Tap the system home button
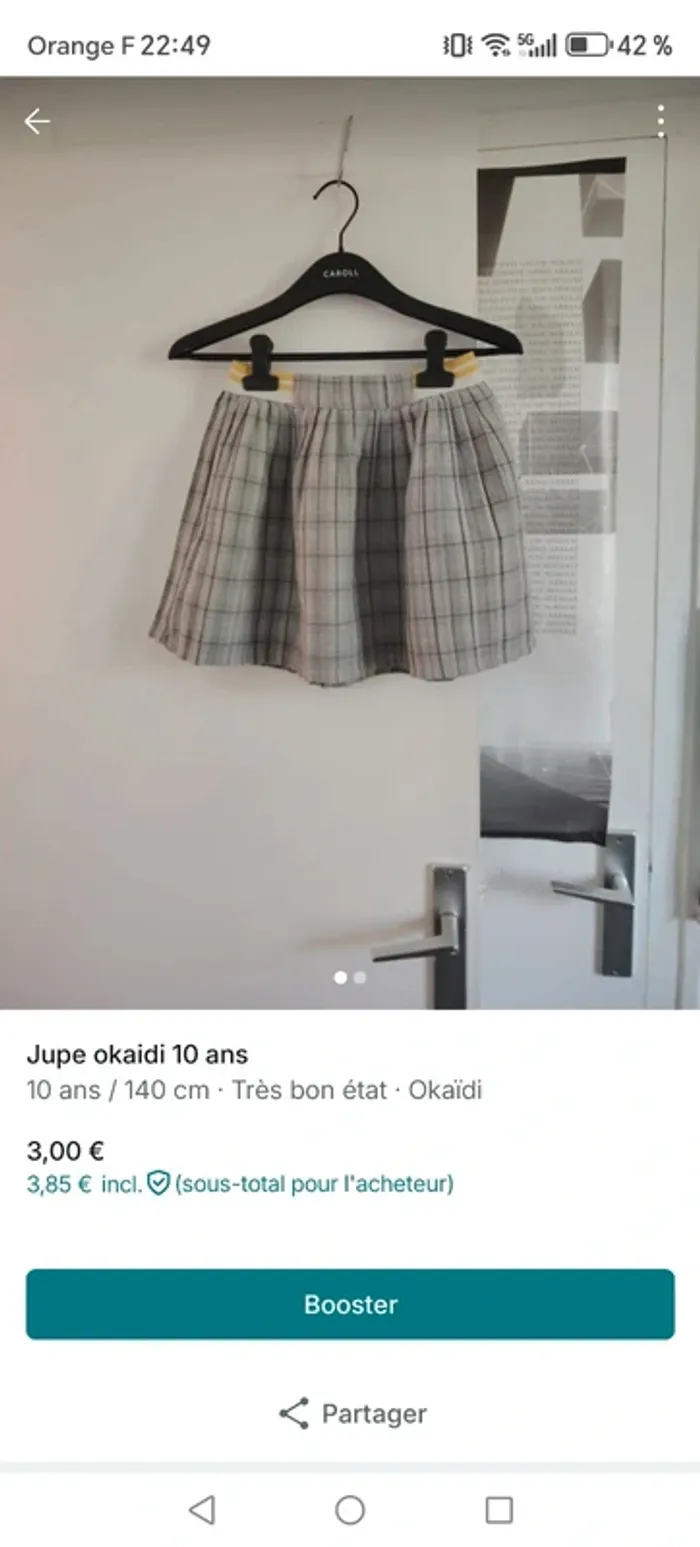Screen dimensions: 700x1547 pos(350,1509)
